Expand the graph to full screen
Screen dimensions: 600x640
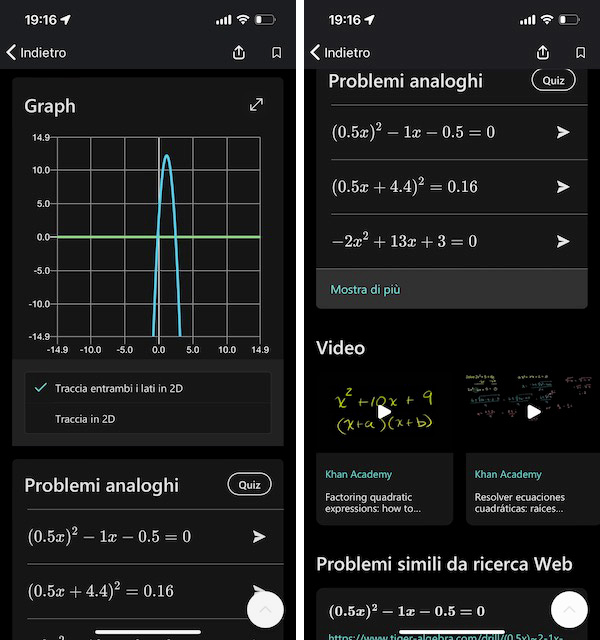pos(257,105)
